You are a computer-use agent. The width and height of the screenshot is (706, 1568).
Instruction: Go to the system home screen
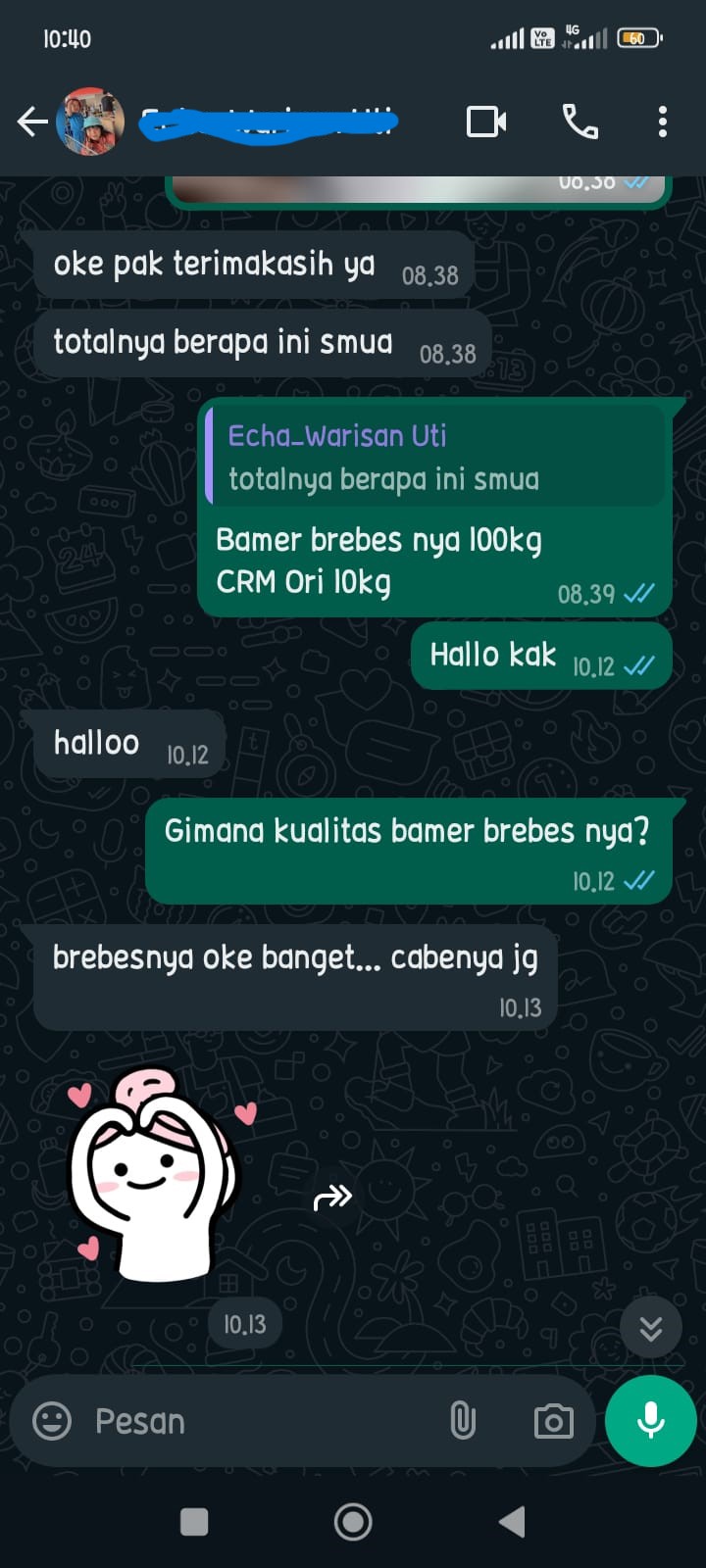[353, 1521]
